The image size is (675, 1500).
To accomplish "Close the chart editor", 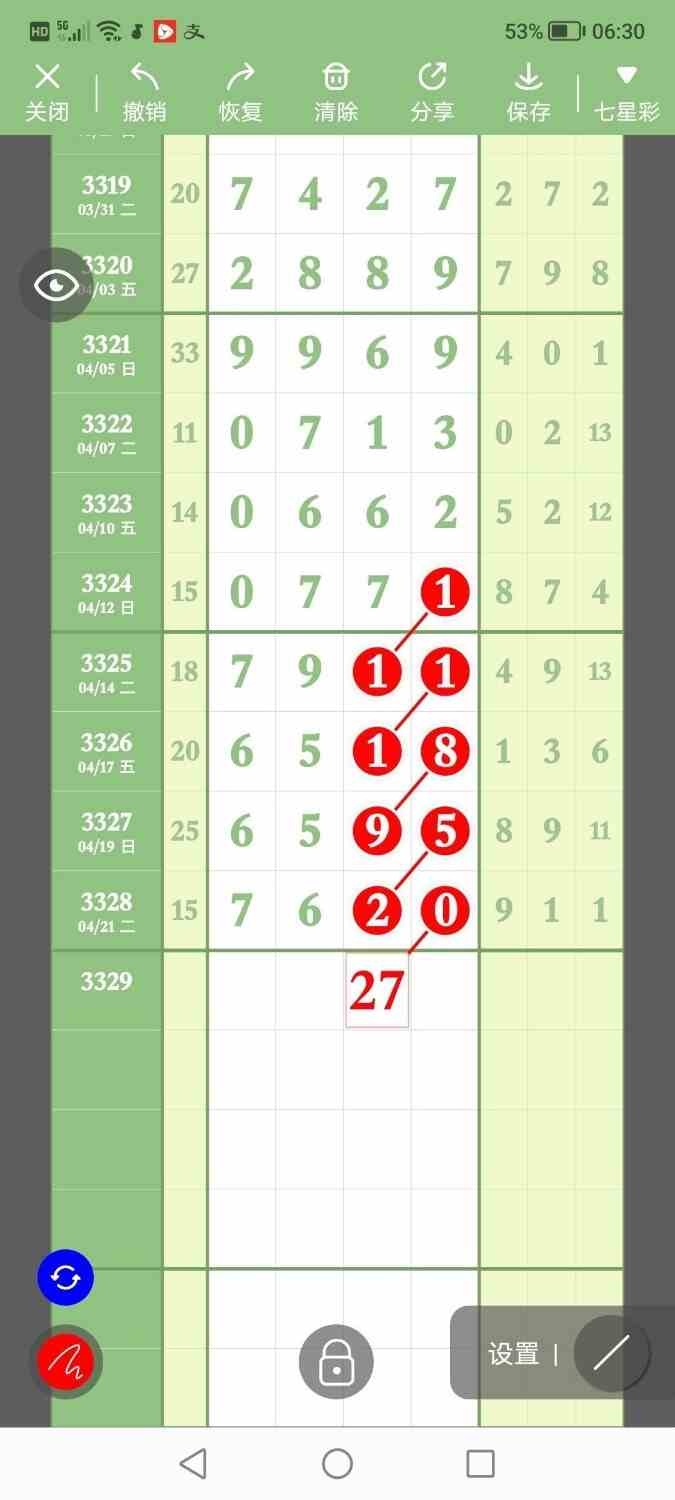I will pyautogui.click(x=47, y=93).
